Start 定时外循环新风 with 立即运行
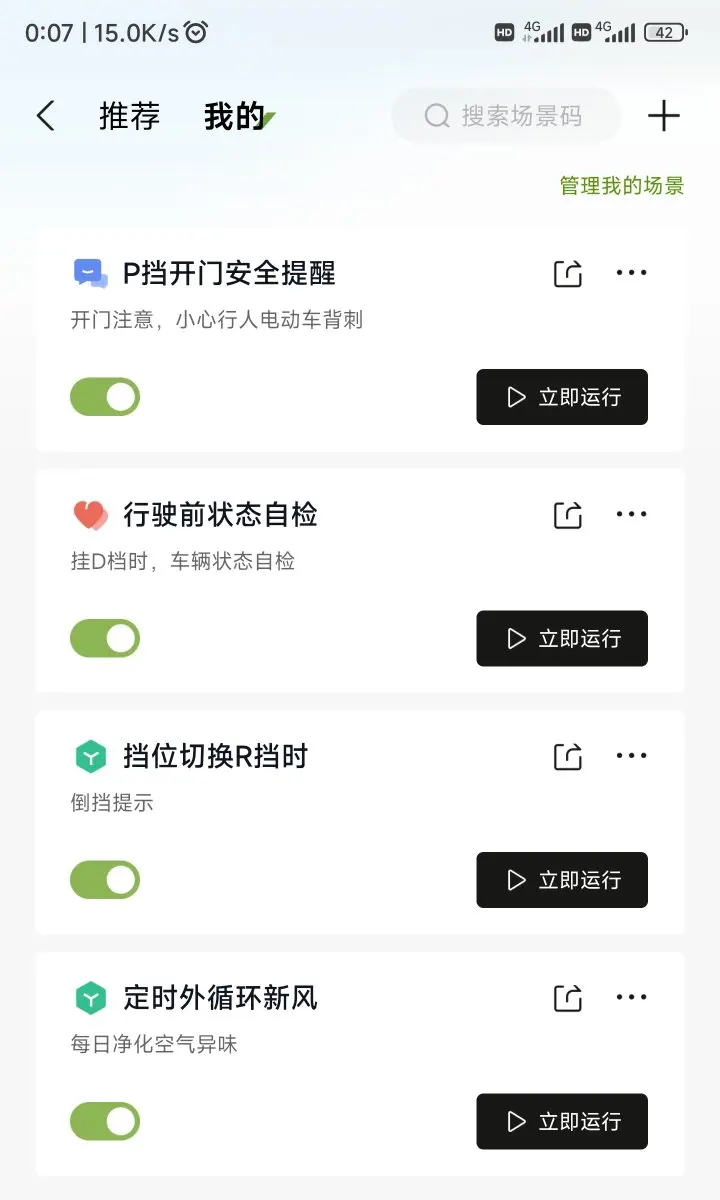The image size is (720, 1200). click(562, 1121)
